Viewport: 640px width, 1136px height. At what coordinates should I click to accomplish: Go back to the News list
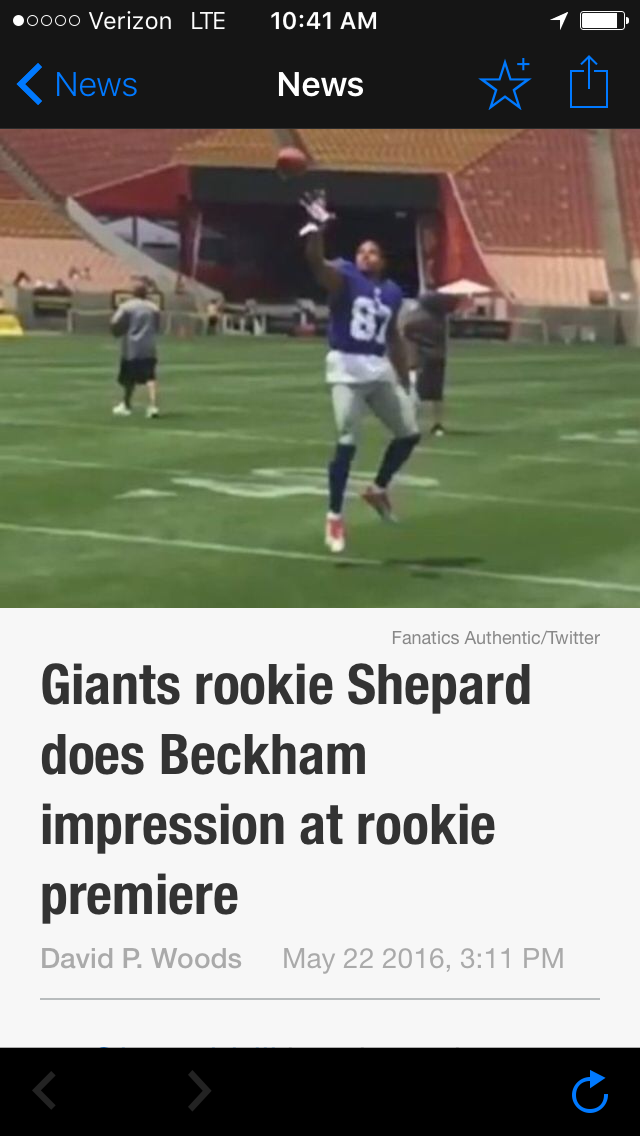click(77, 85)
